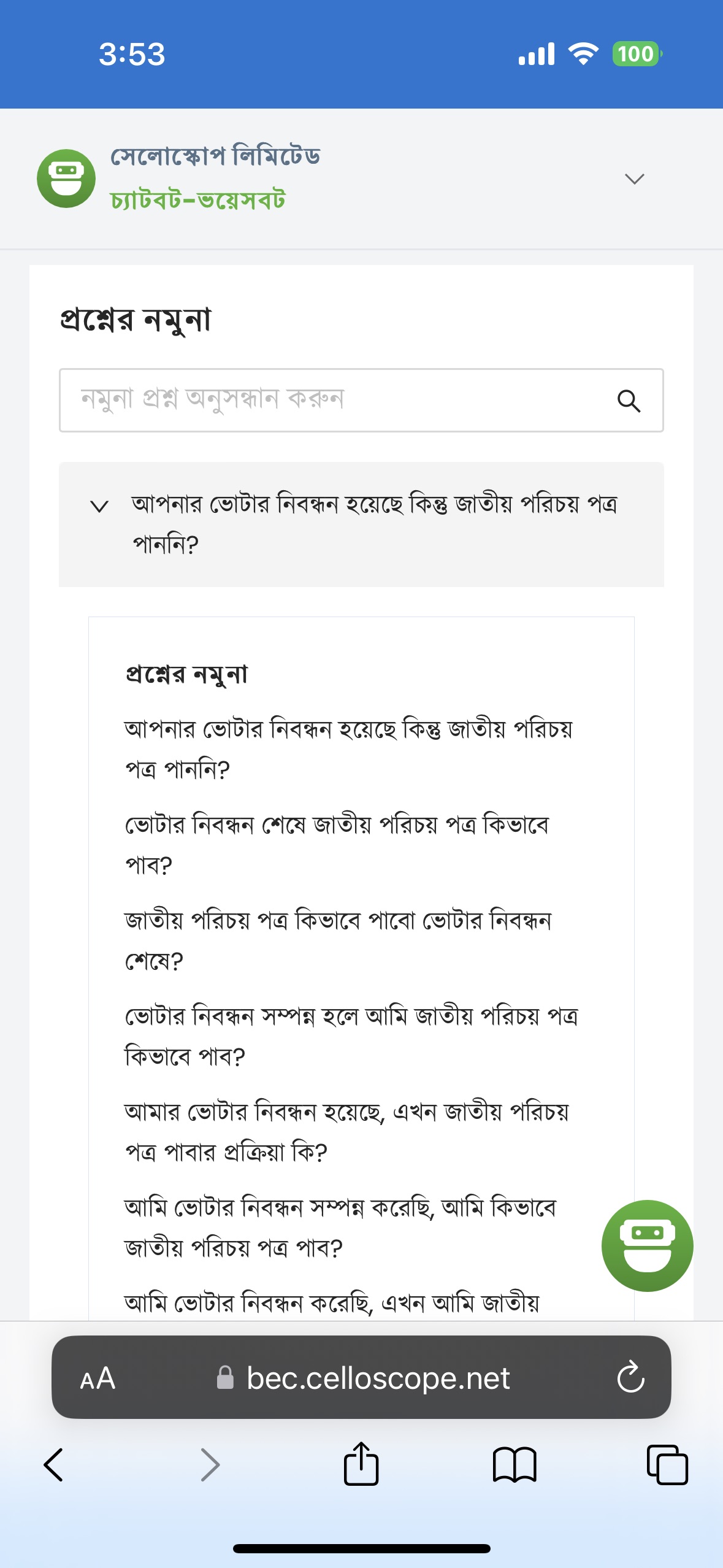This screenshot has height=1568, width=723.
Task: Expand the Celloscope Limited header chevron
Action: pos(634,179)
